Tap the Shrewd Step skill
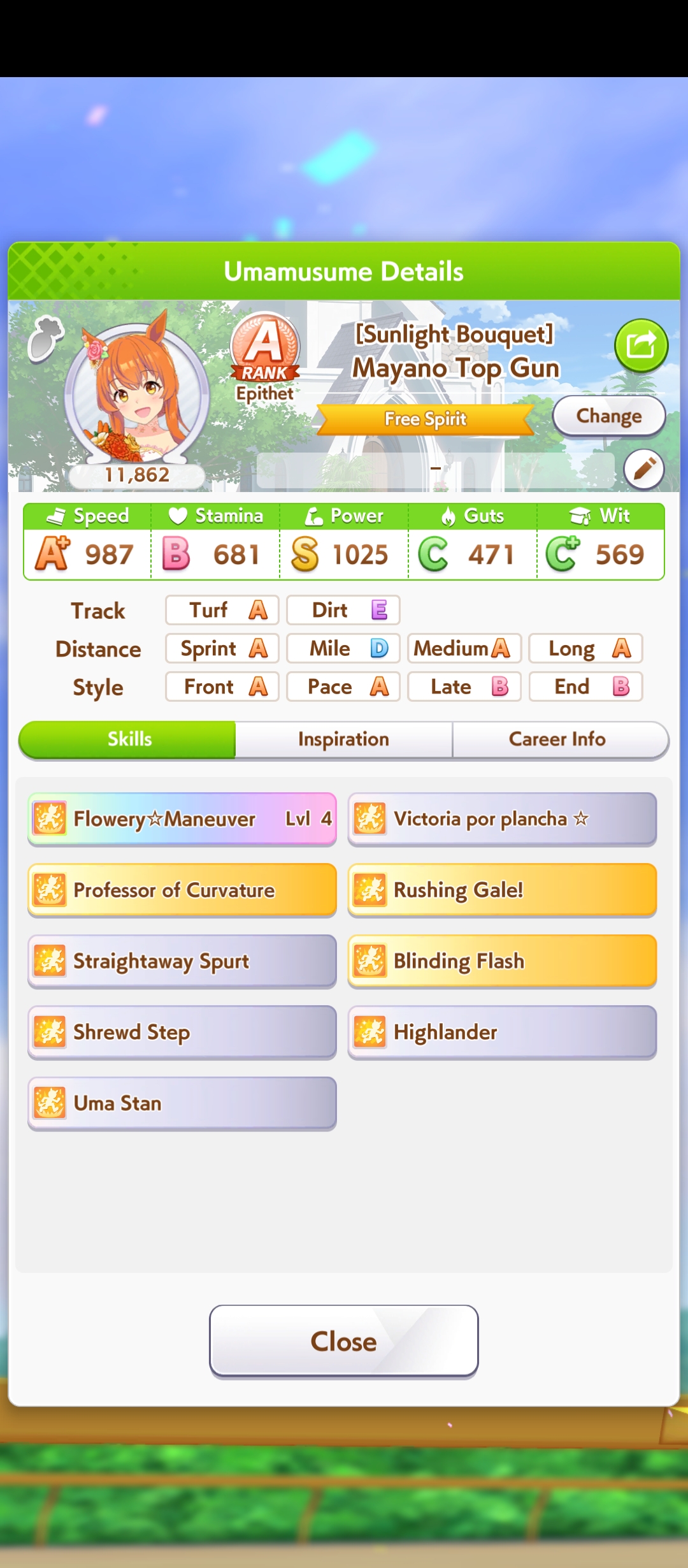This screenshot has width=688, height=1568. click(182, 1033)
